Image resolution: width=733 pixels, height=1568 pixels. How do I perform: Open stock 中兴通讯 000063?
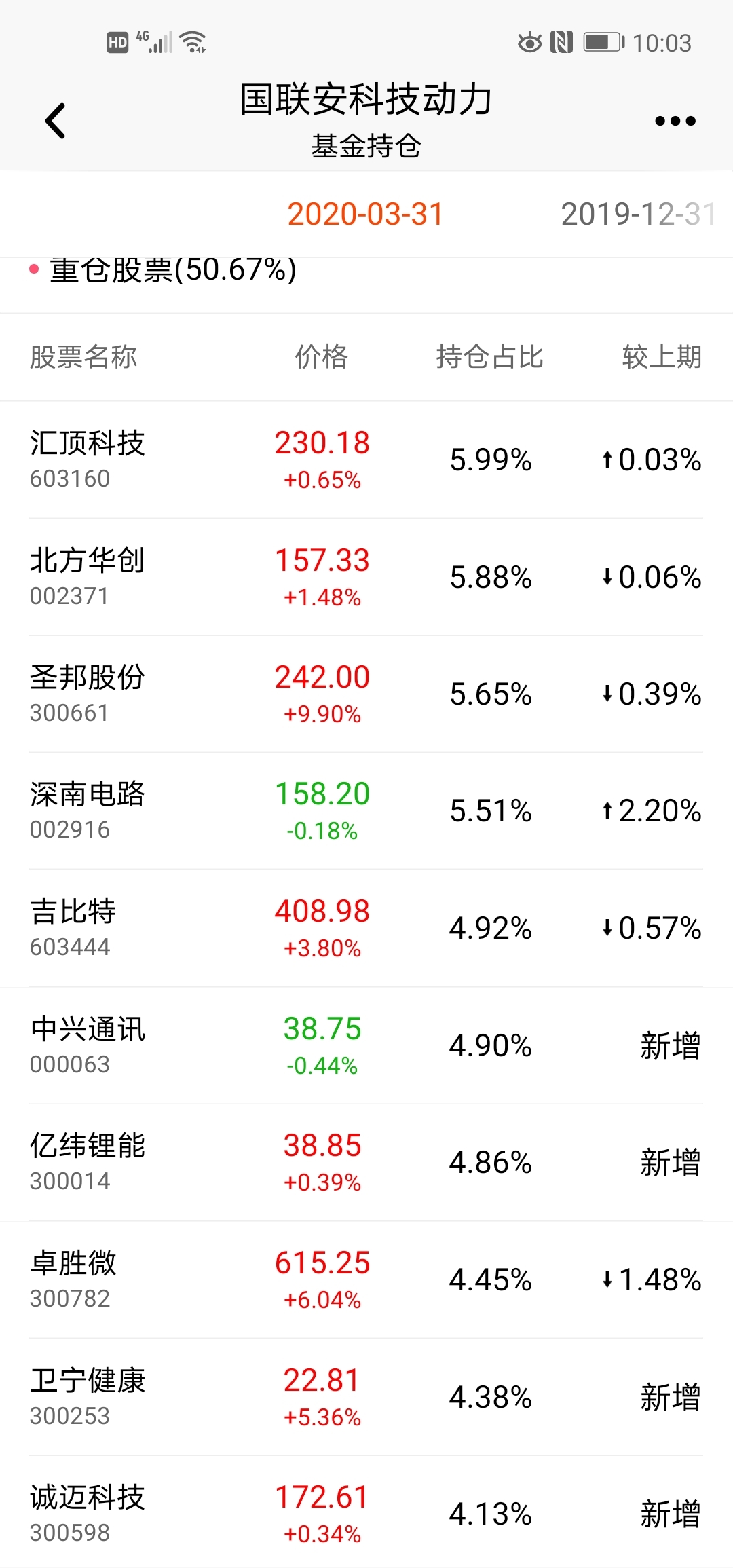click(x=366, y=1045)
